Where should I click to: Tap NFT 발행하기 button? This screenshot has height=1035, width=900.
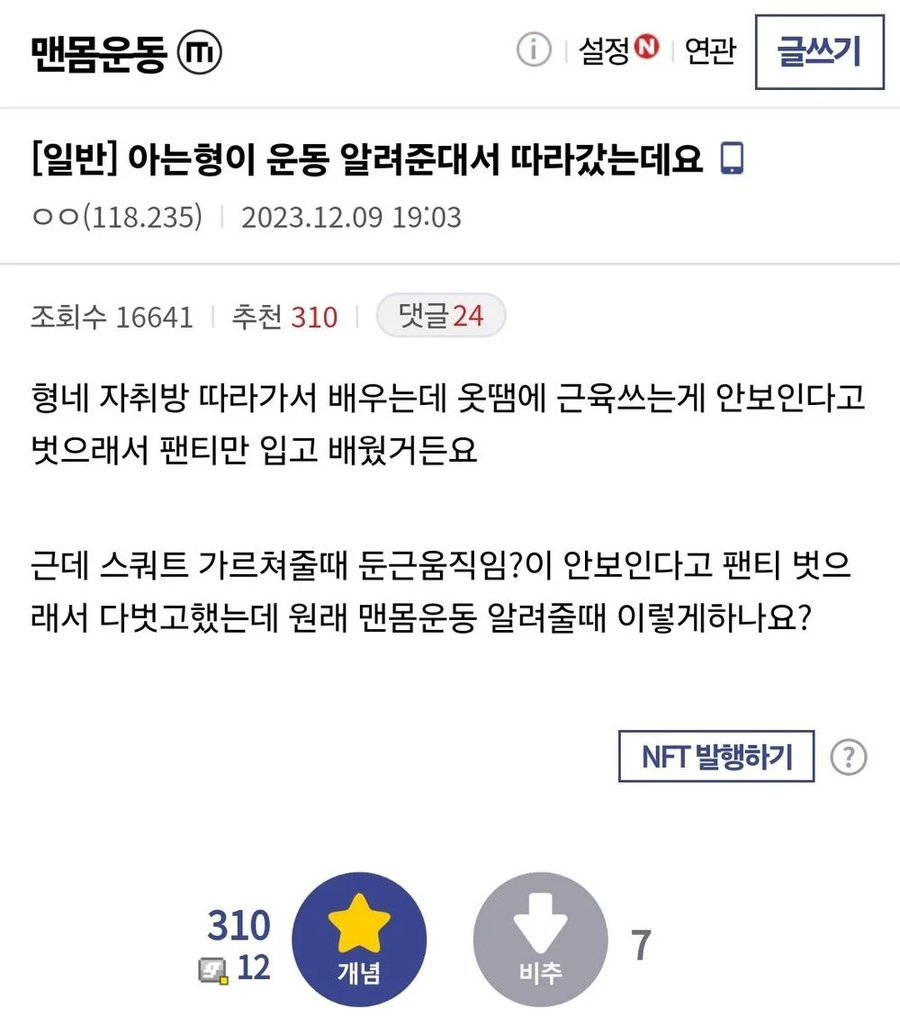click(x=716, y=756)
